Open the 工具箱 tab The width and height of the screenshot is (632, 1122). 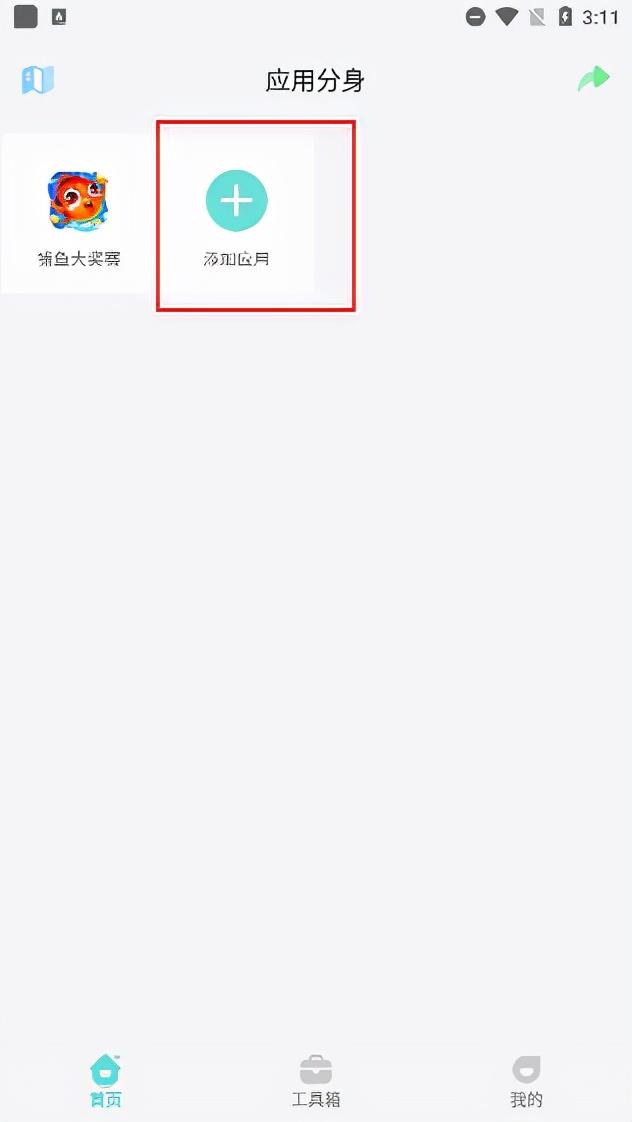point(316,1081)
